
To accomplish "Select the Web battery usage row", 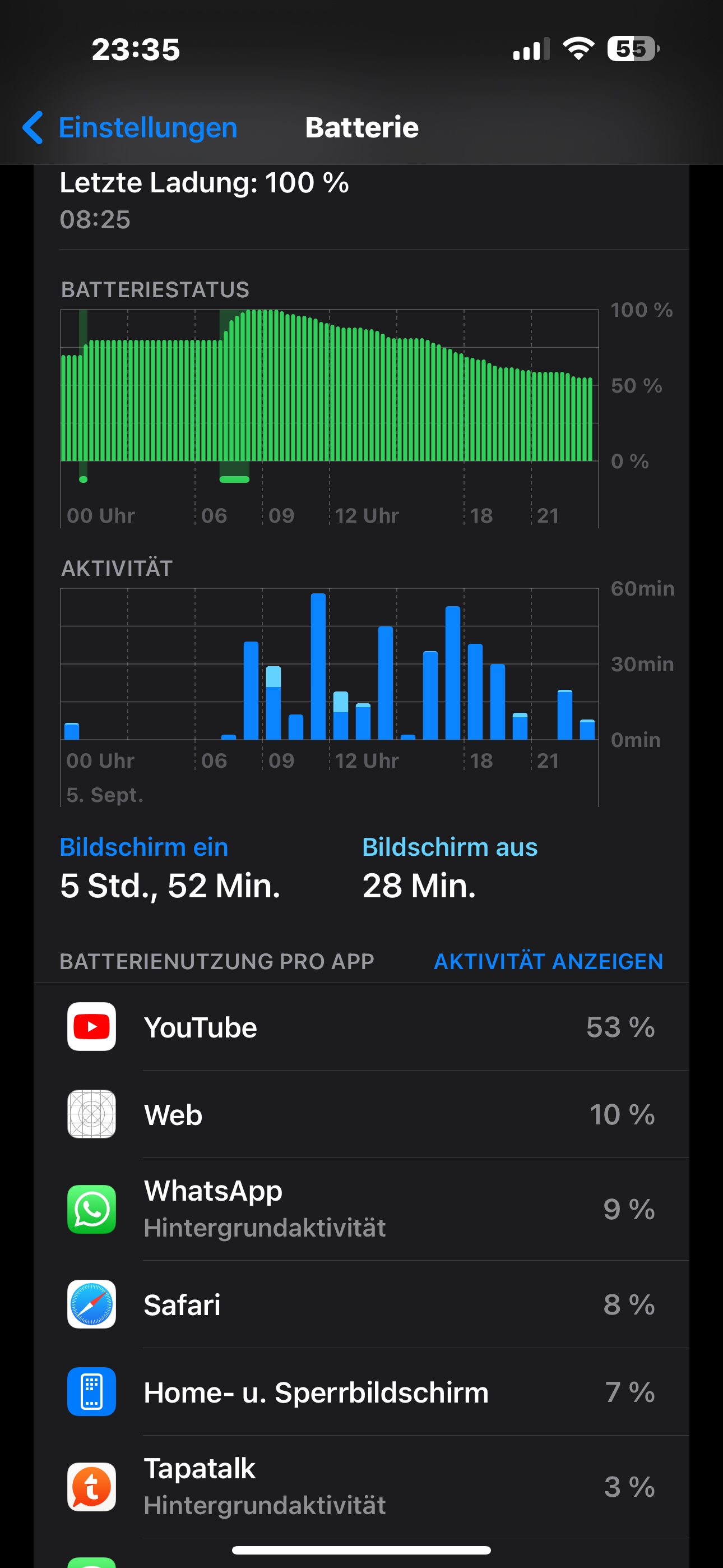I will 361,1114.
